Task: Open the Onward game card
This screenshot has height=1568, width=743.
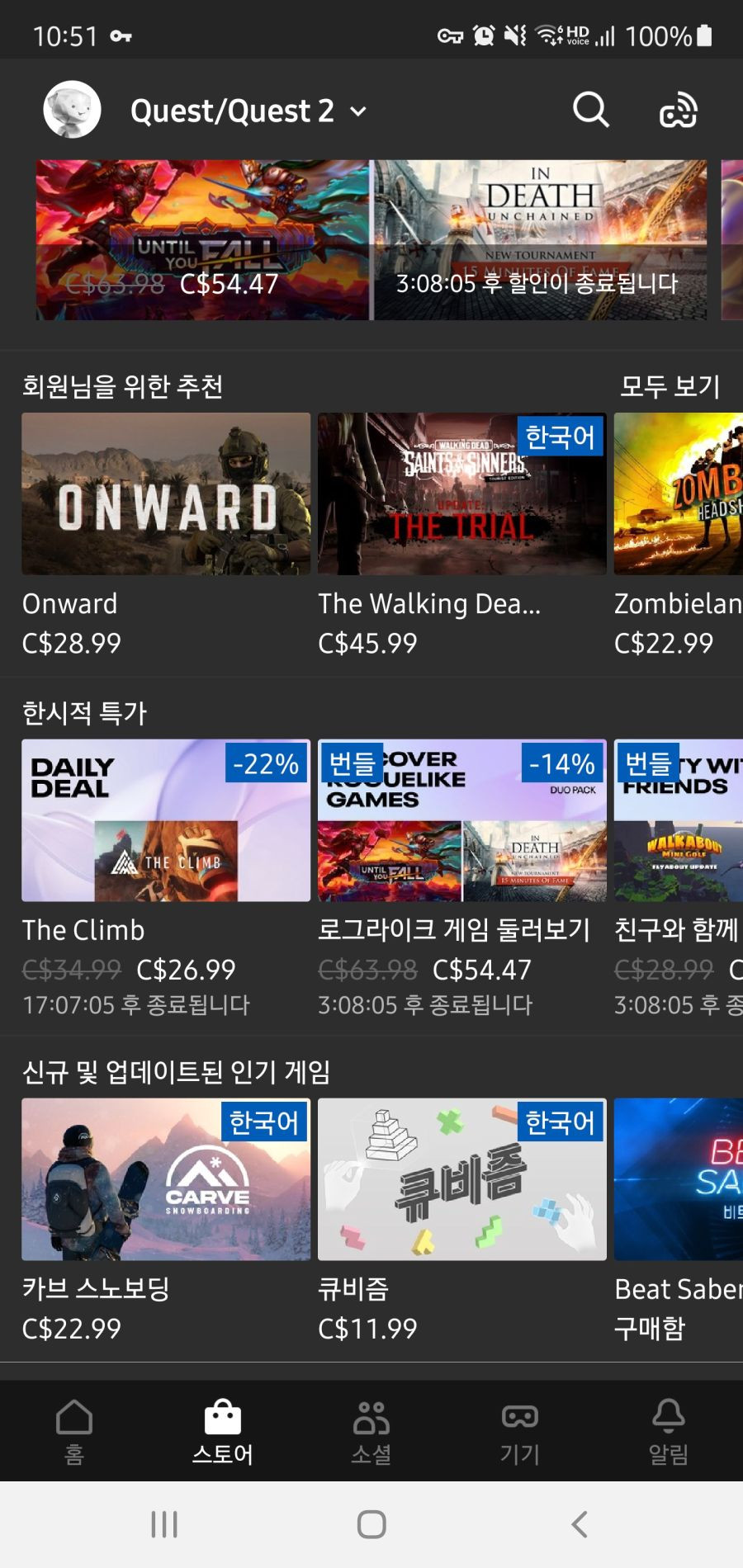Action: (x=166, y=536)
